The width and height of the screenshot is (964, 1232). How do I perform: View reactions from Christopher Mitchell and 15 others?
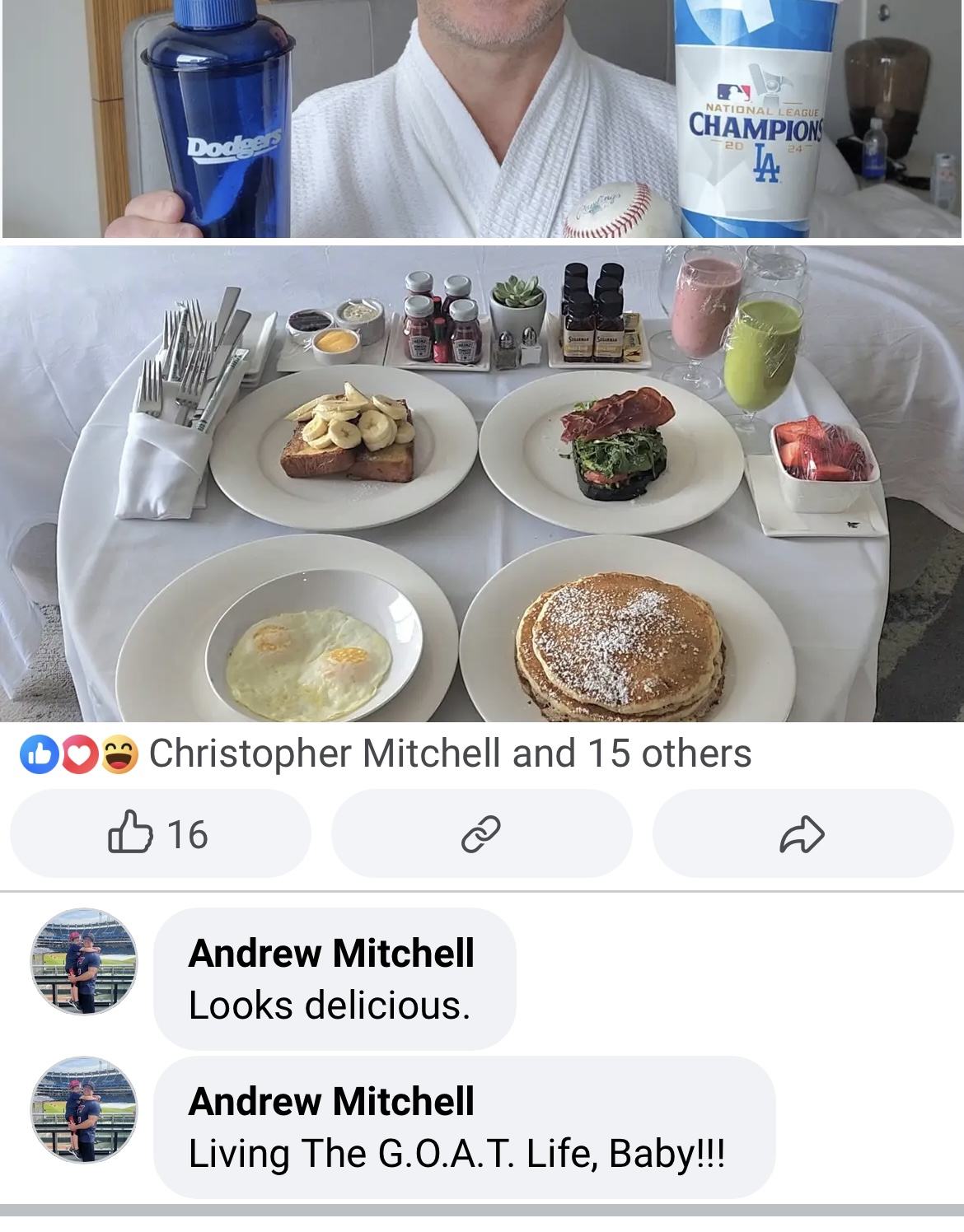449,754
